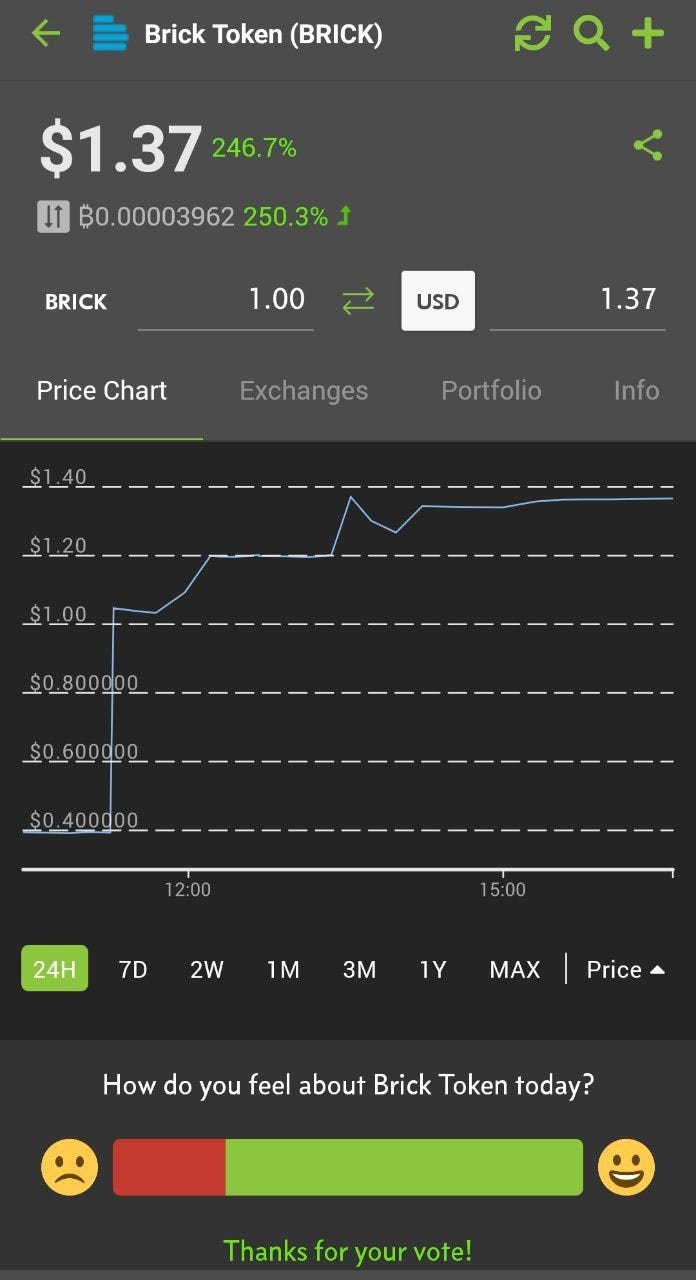
Task: Add coin with the plus icon
Action: pyautogui.click(x=648, y=34)
